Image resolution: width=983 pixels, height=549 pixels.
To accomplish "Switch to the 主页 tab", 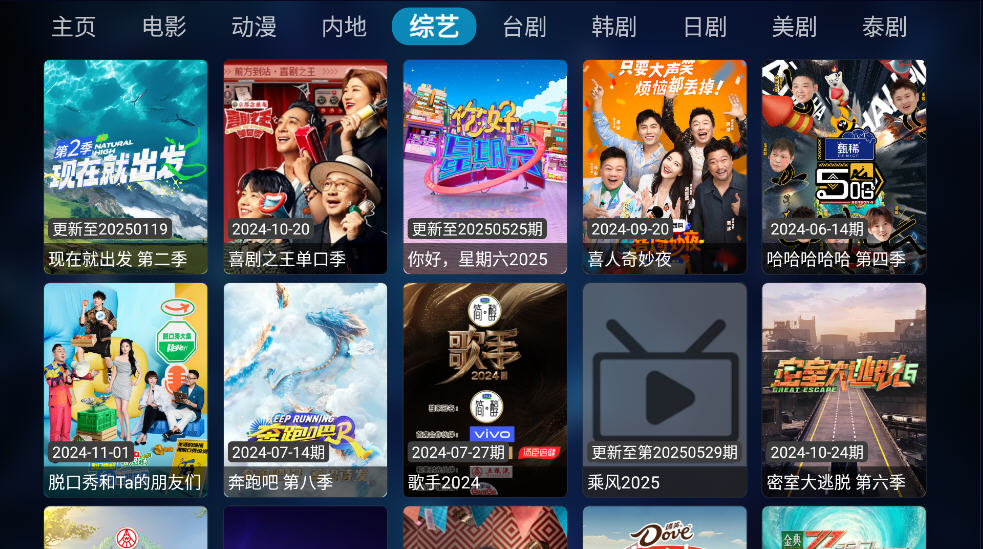I will click(x=74, y=27).
